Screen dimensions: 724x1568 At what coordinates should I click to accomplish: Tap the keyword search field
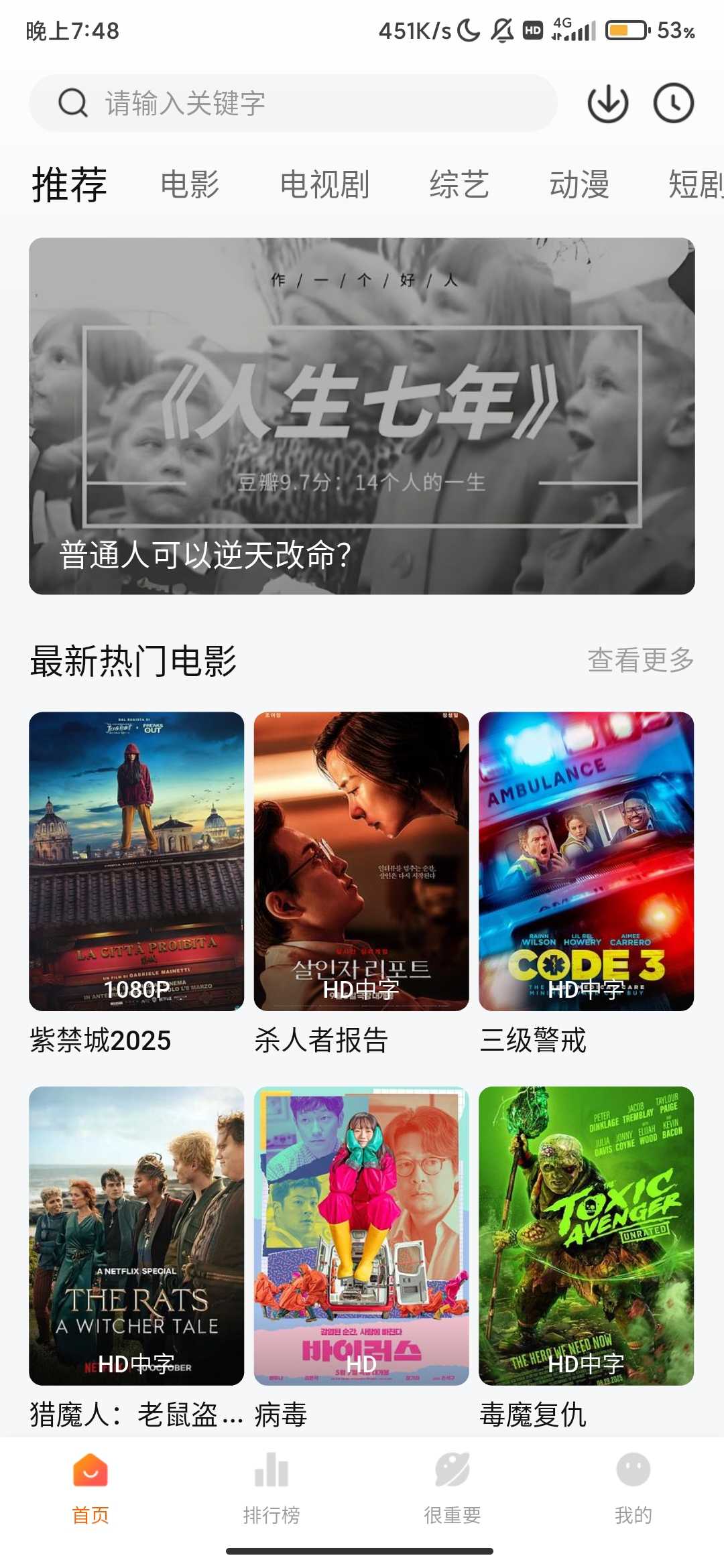click(293, 103)
